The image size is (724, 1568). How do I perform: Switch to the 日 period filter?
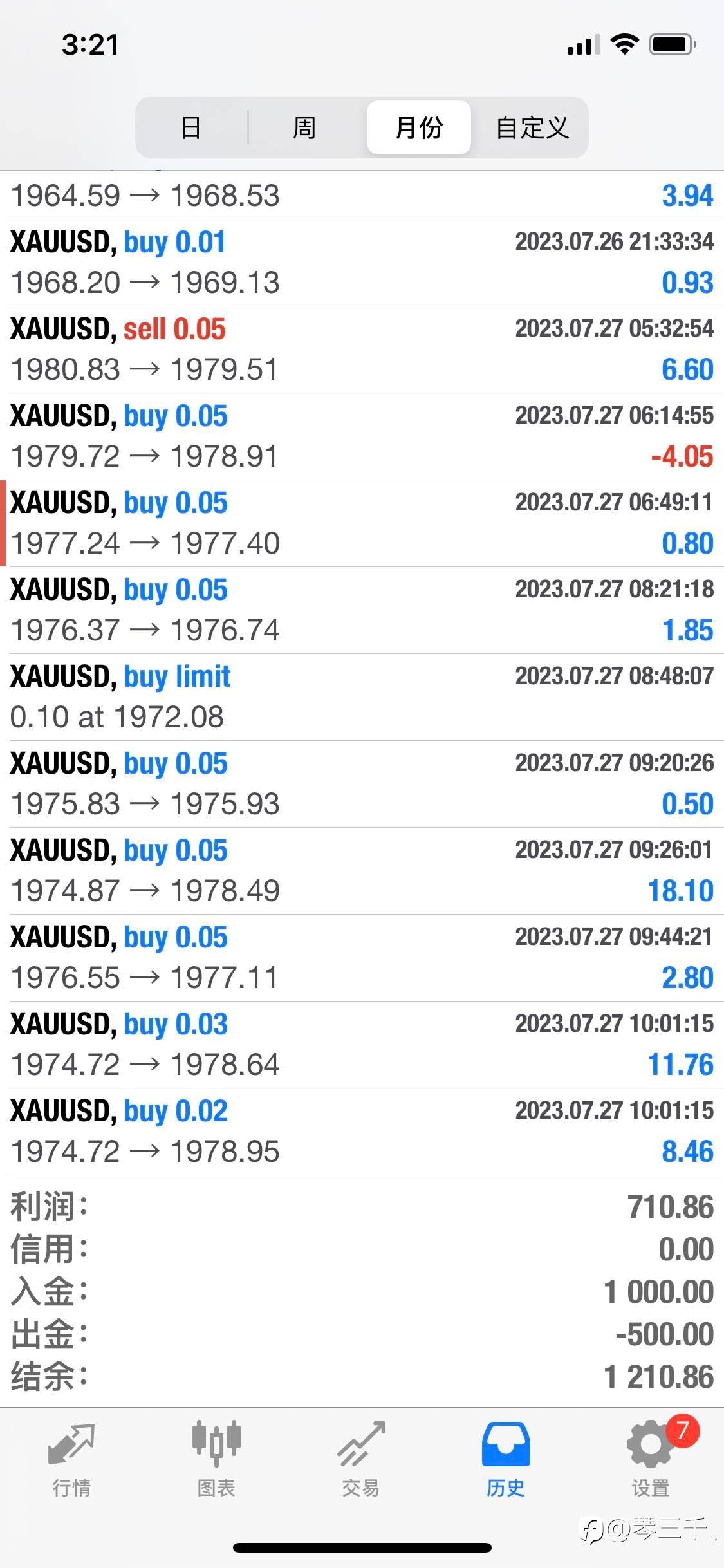click(191, 127)
